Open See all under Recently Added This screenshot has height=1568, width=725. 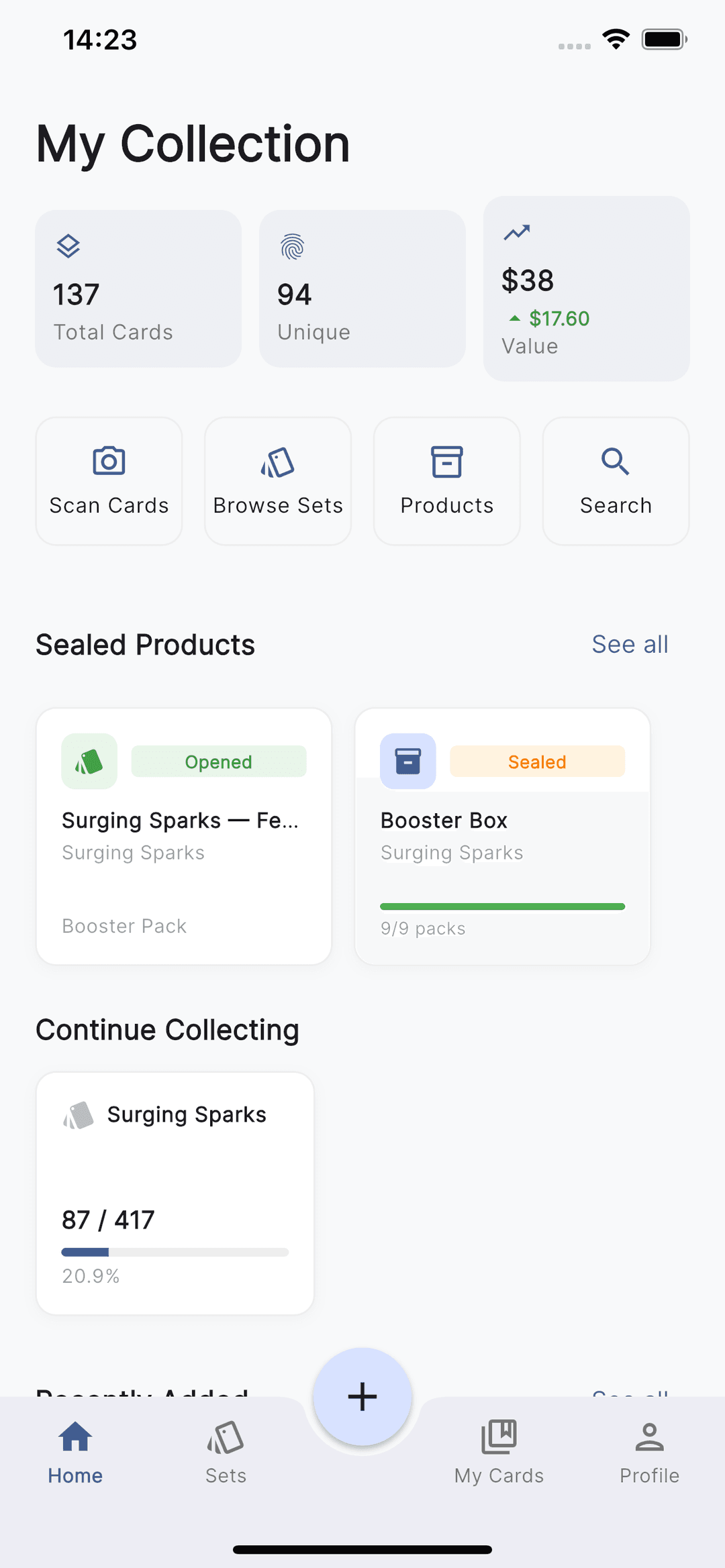pyautogui.click(x=630, y=1394)
